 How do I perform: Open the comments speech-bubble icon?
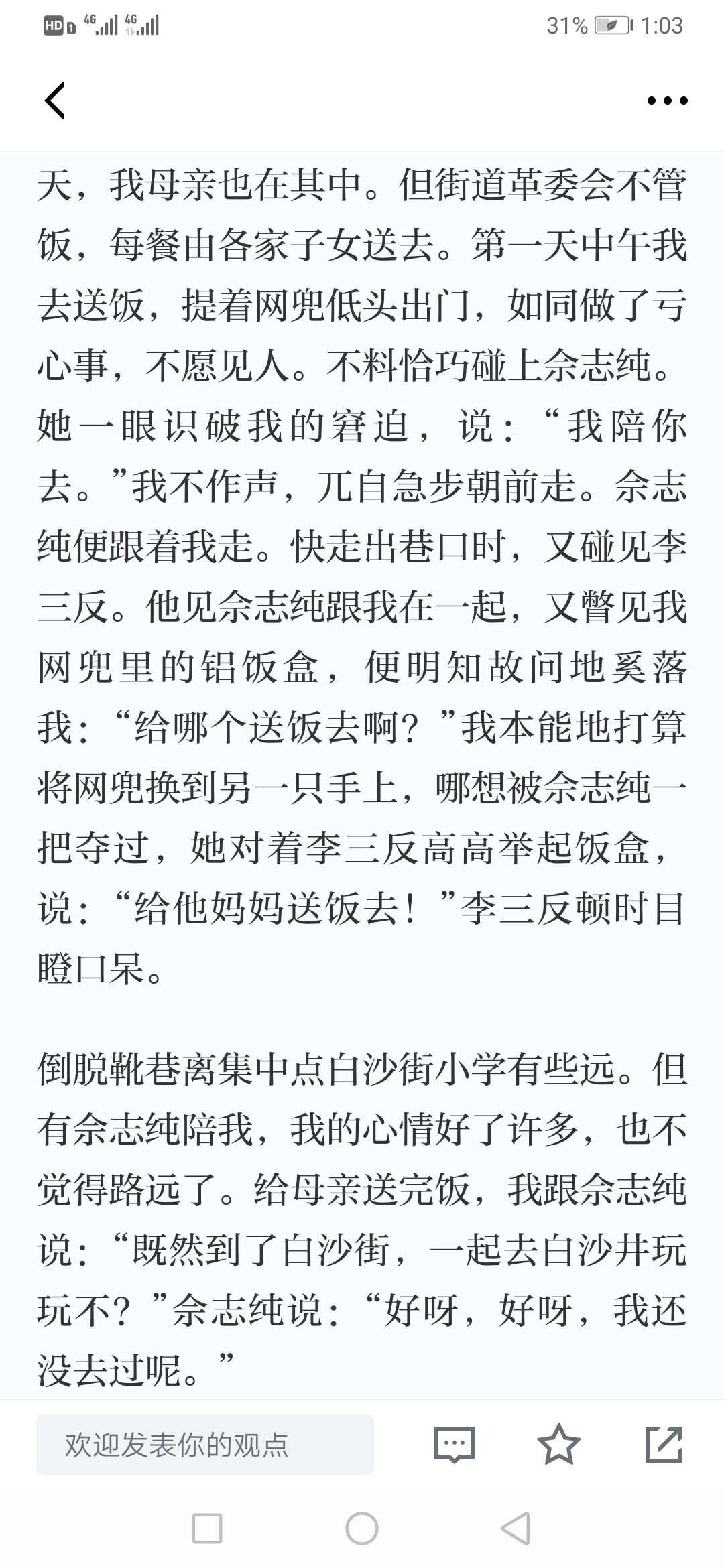click(x=454, y=1445)
